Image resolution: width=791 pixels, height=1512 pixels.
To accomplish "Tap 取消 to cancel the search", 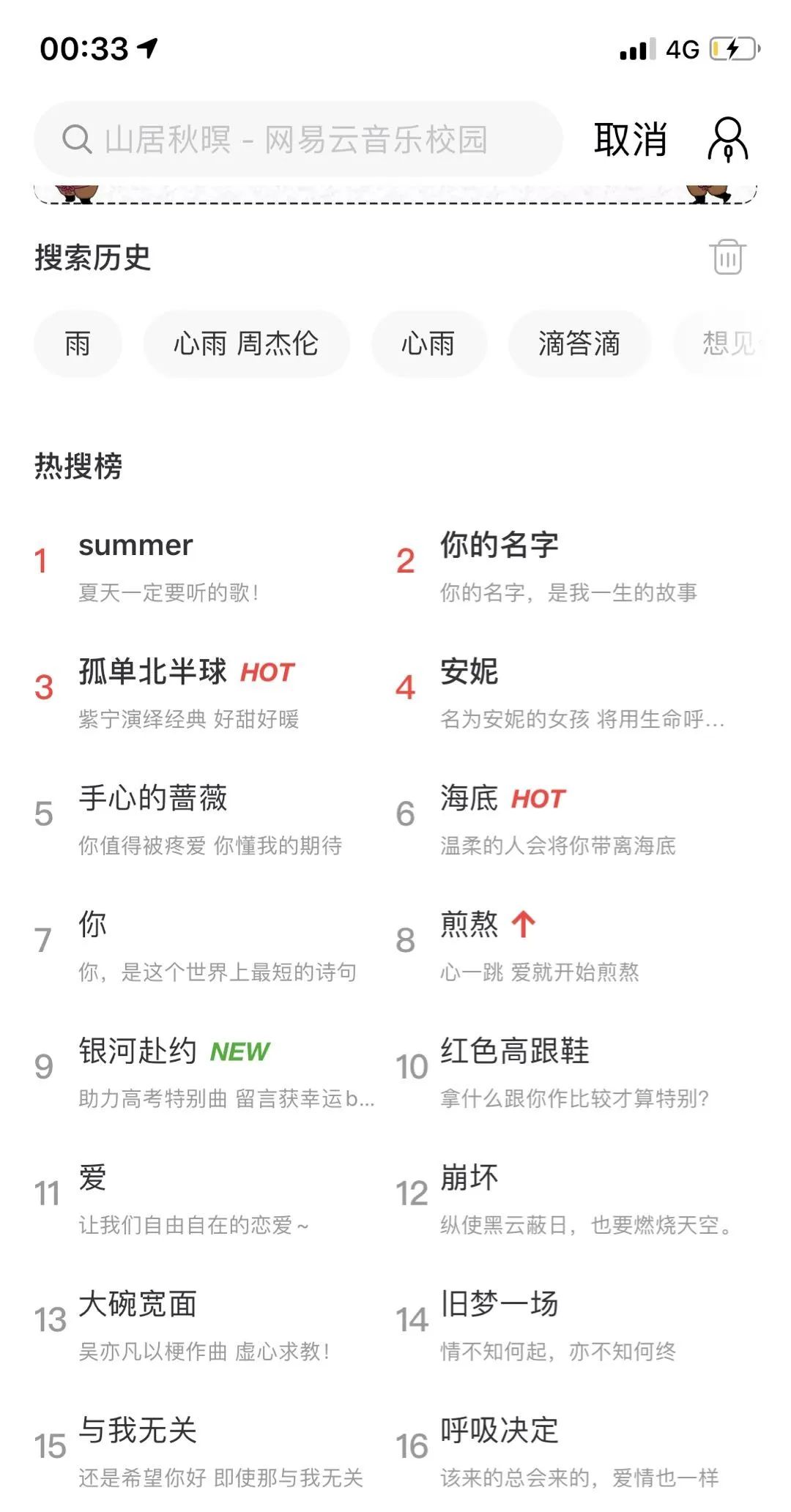I will [631, 139].
